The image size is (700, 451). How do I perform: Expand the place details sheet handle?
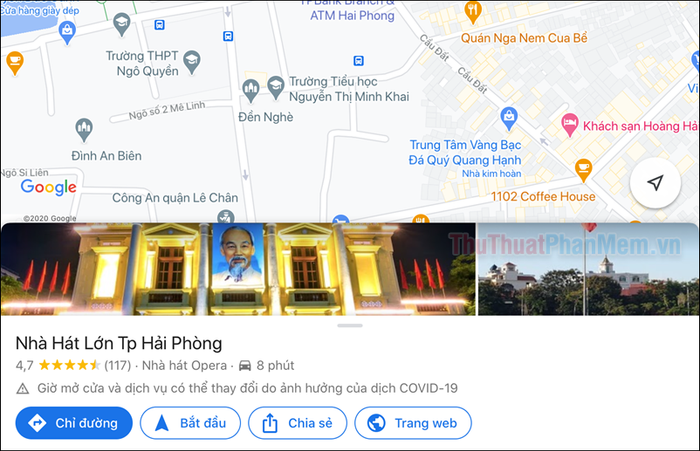click(350, 326)
